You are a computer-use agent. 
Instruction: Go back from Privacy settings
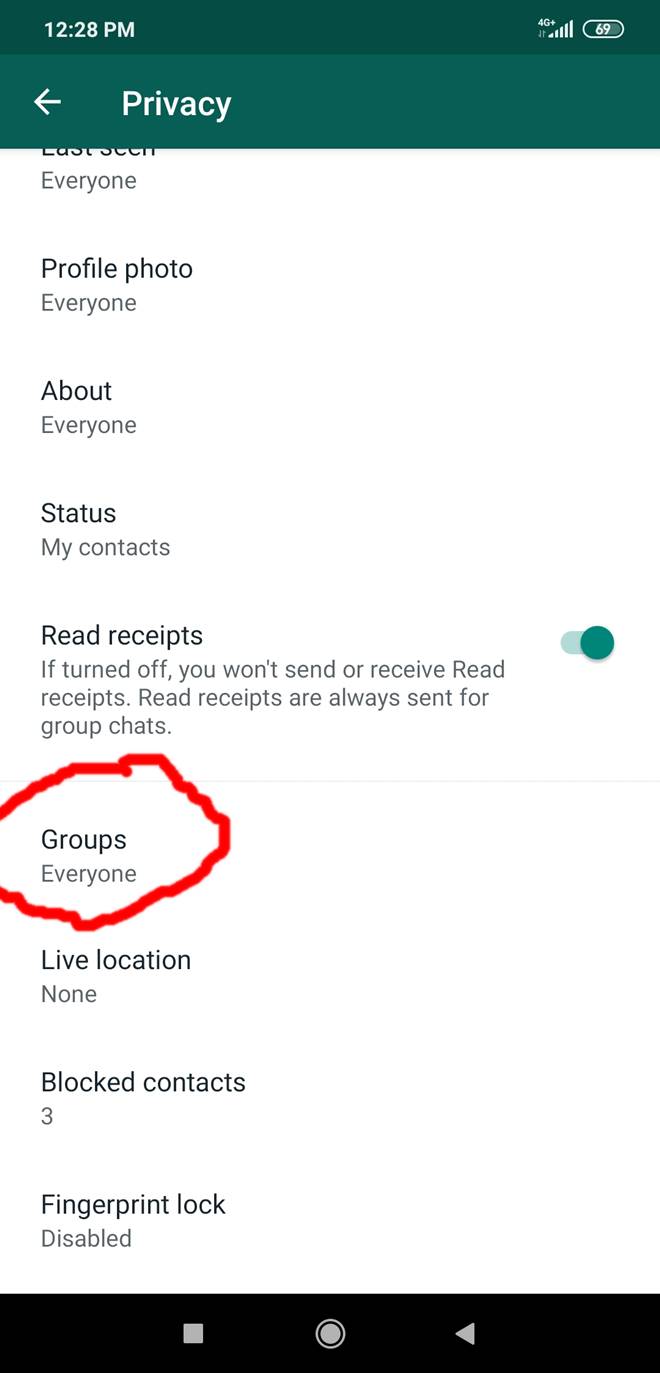47,102
